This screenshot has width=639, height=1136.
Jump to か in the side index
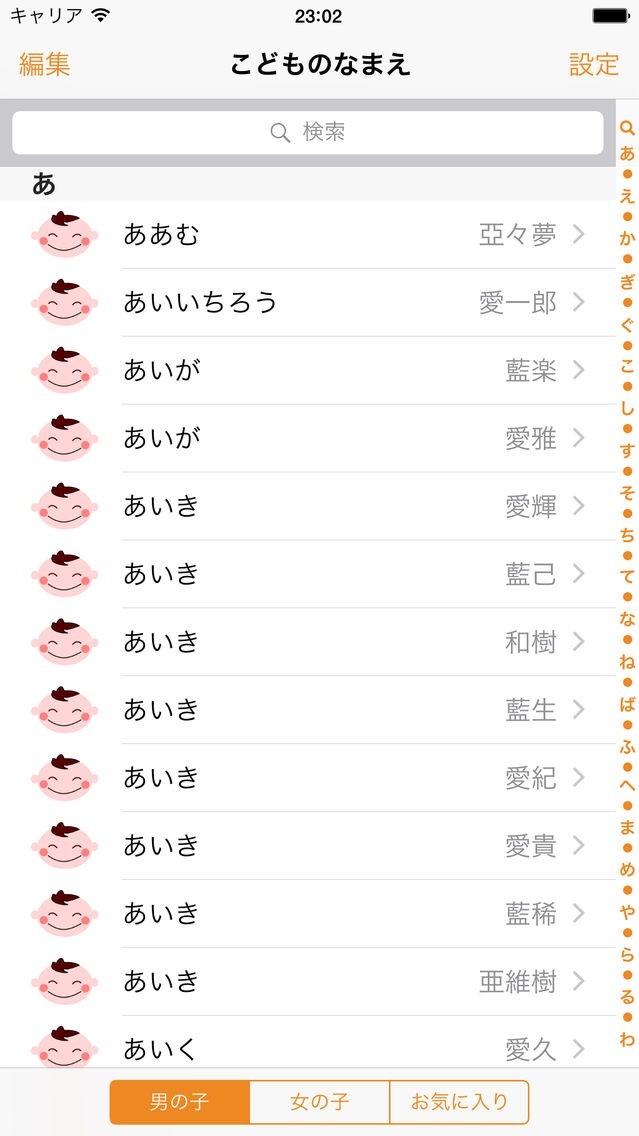[627, 238]
